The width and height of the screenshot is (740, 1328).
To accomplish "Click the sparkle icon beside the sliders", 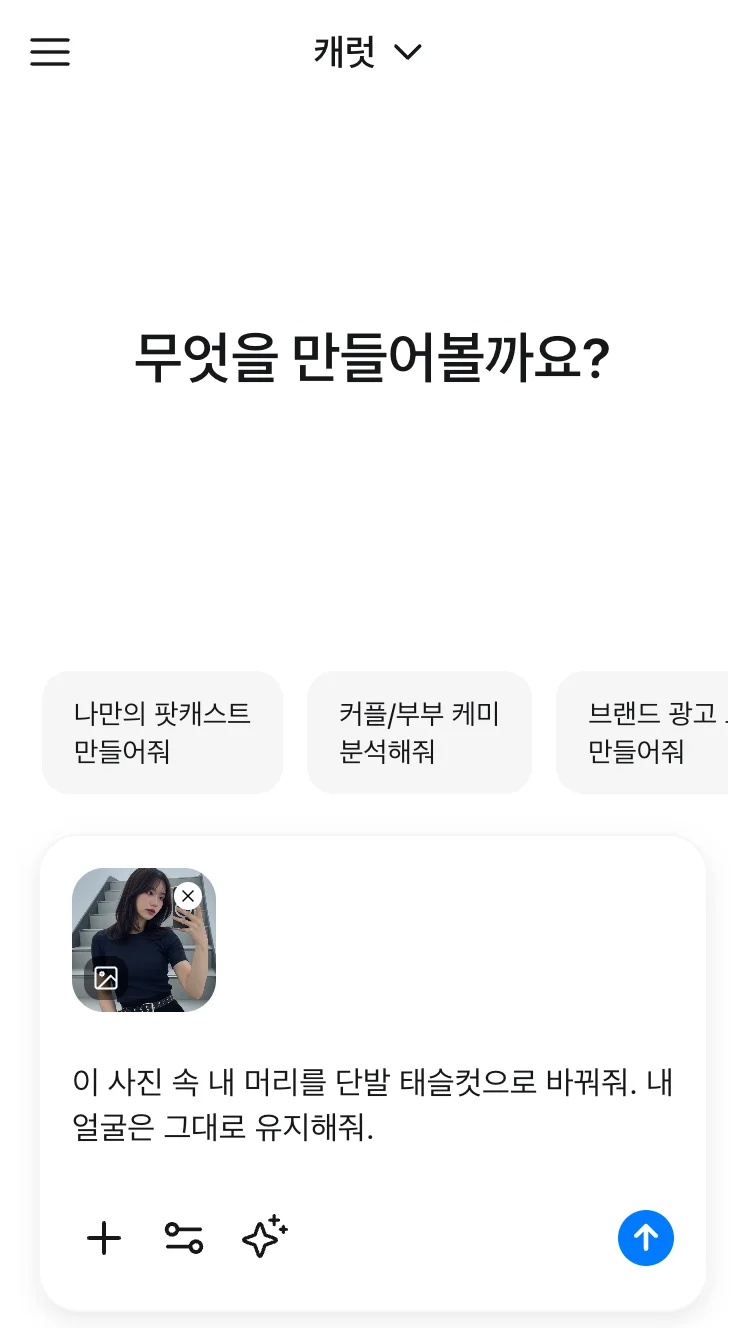I will pos(263,1238).
